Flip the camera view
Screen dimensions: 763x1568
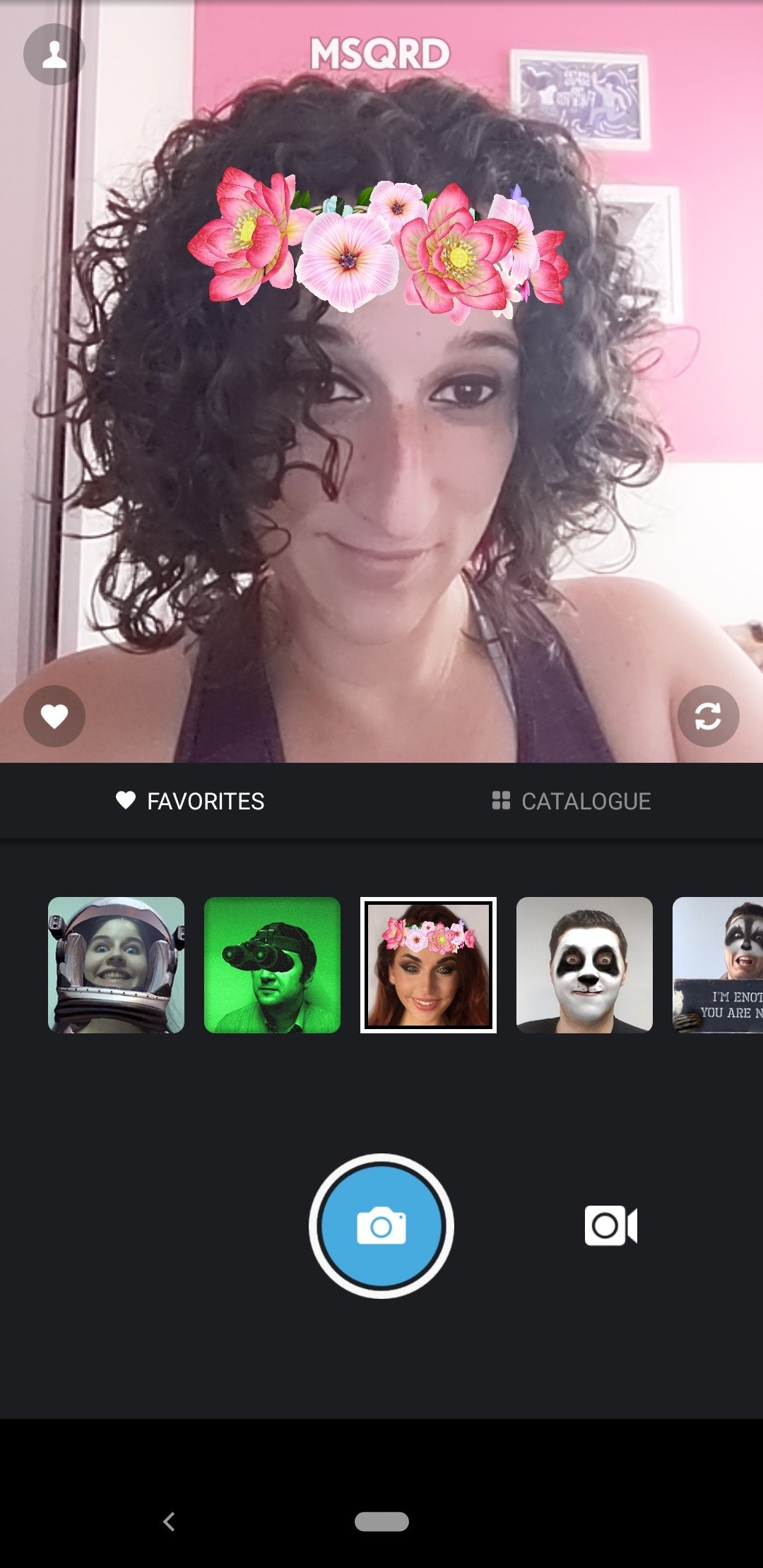[x=708, y=716]
